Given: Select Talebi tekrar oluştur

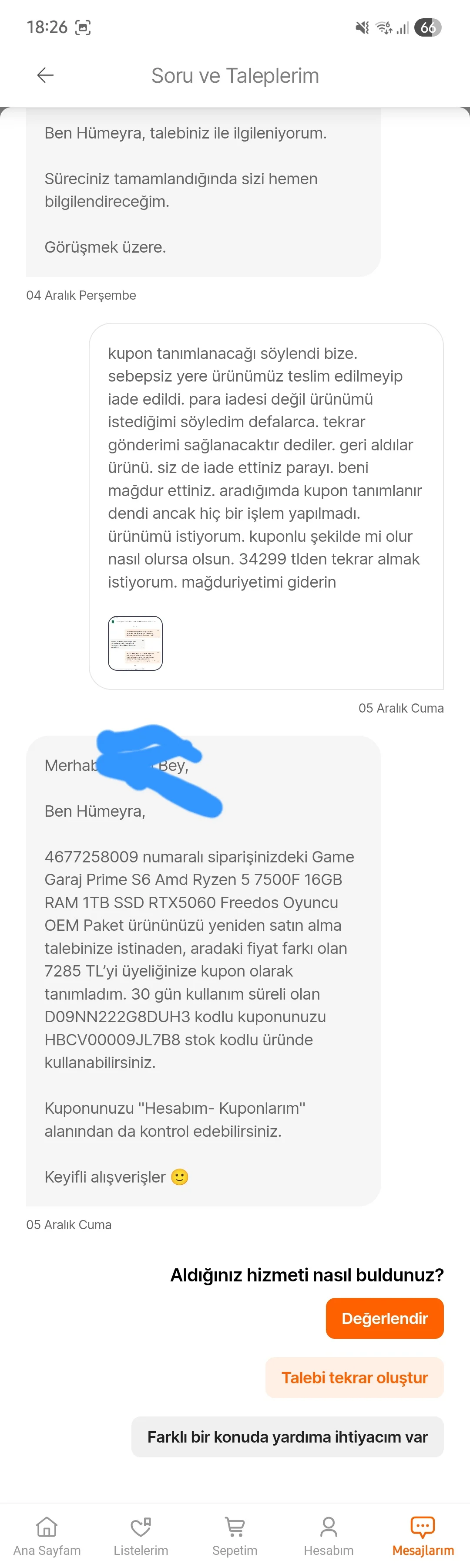Looking at the screenshot, I should pos(355,1378).
